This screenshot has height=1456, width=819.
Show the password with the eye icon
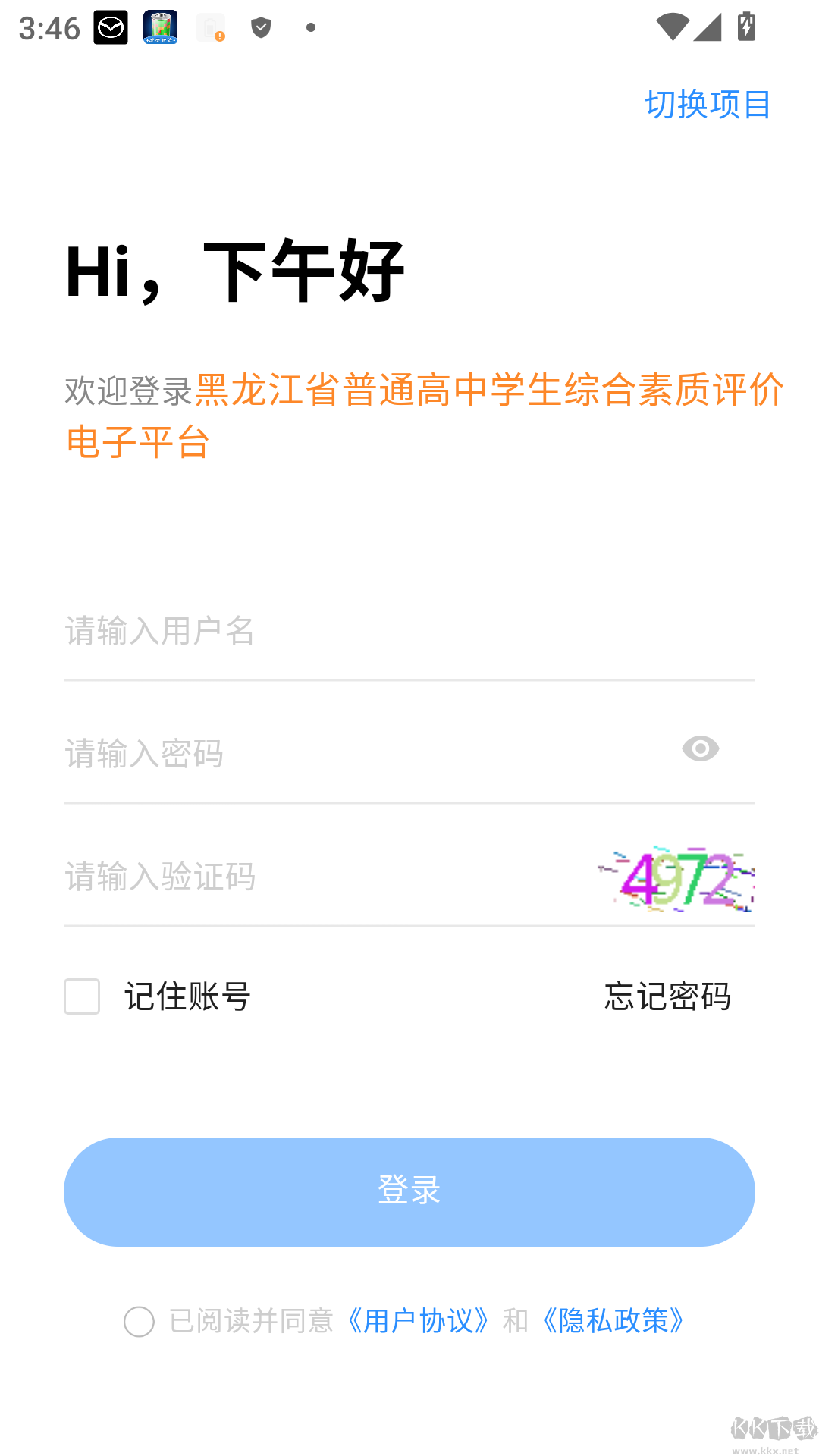pos(699,749)
